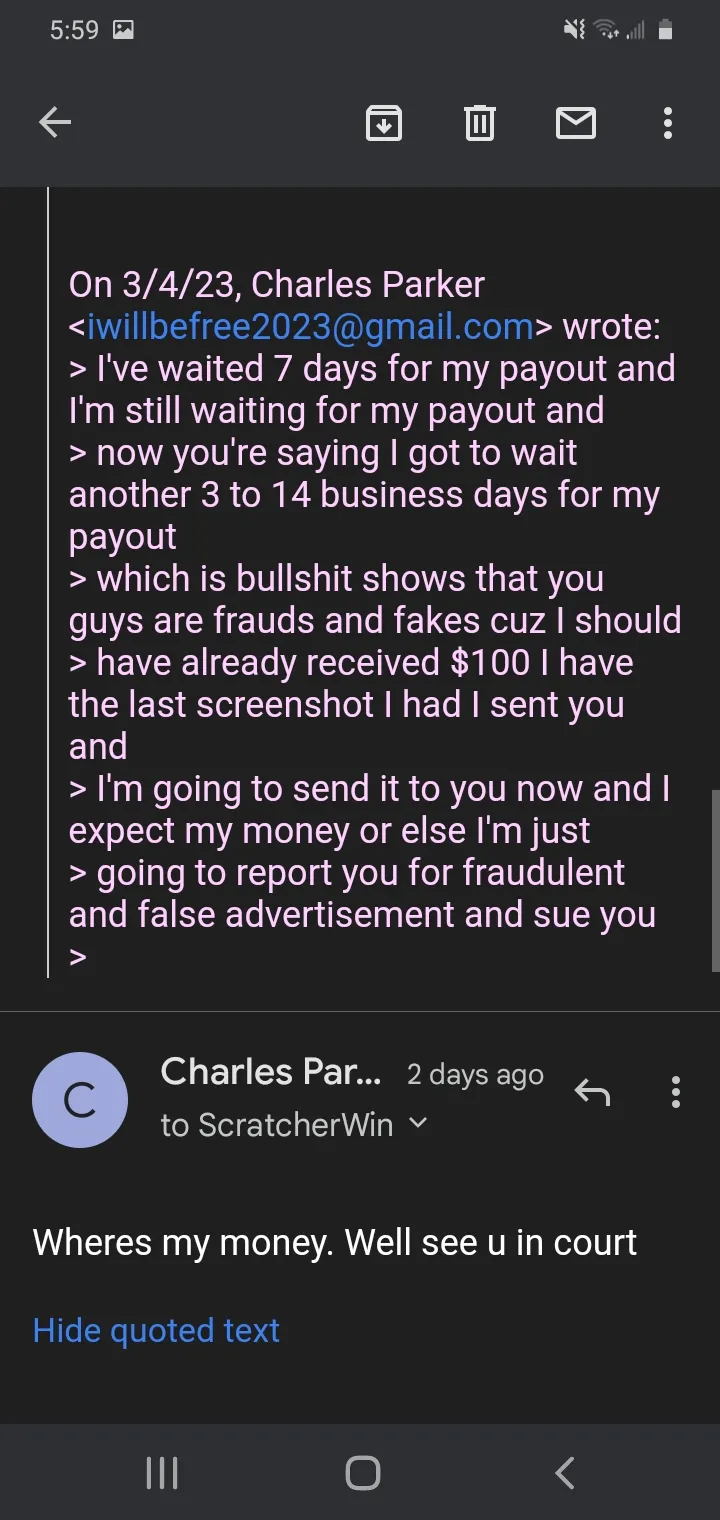This screenshot has width=720, height=1520.
Task: Expand recipient details next to ScratcherWin
Action: 419,1124
